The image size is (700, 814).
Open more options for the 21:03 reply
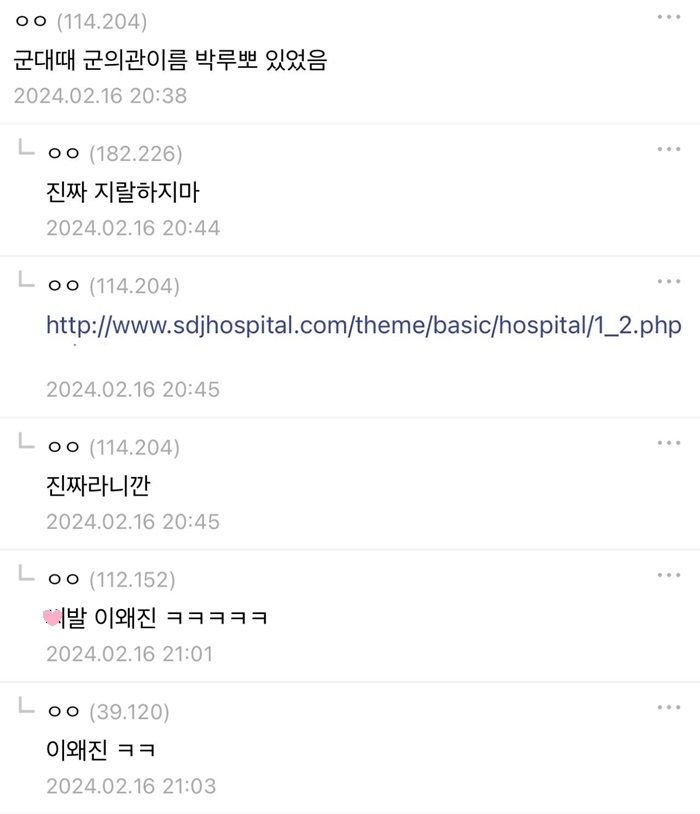click(x=668, y=707)
